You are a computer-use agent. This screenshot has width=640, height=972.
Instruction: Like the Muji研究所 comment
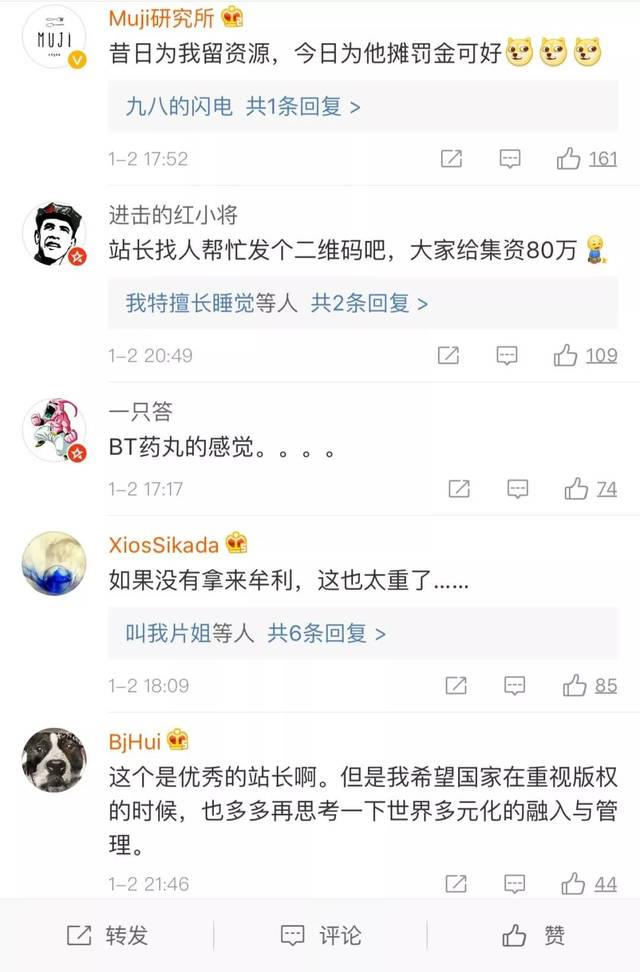(570, 158)
